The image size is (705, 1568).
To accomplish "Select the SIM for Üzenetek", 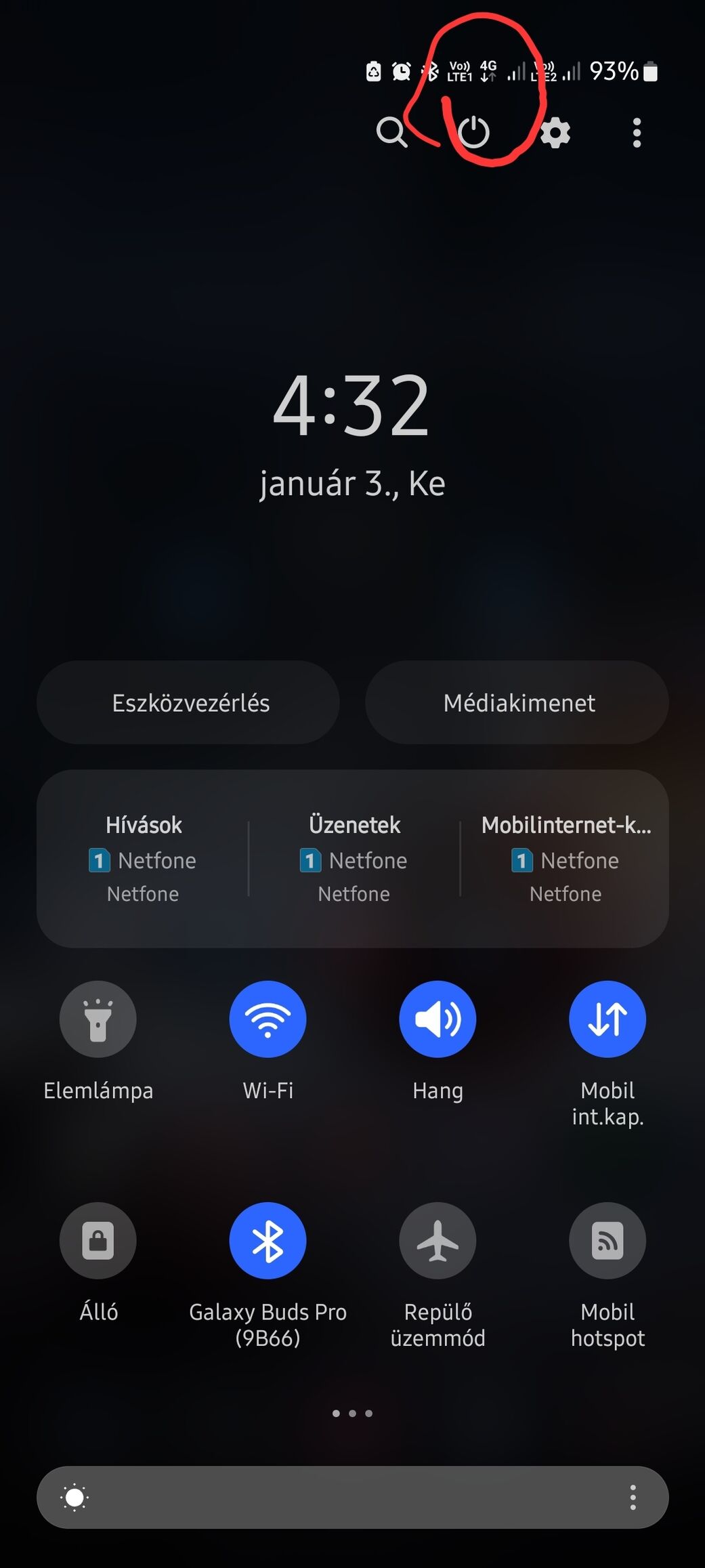I will [x=354, y=859].
